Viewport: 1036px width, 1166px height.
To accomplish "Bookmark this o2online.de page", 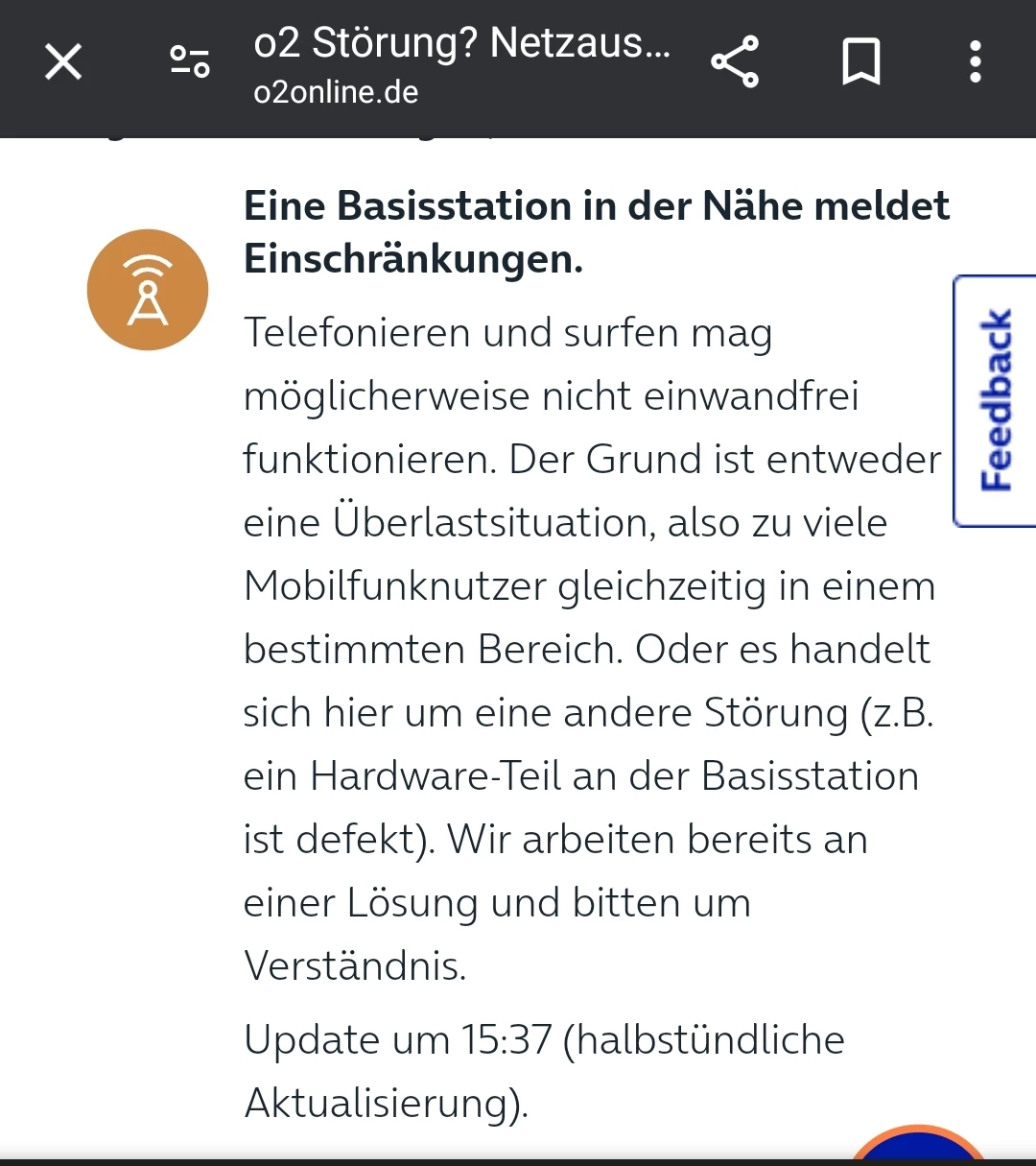I will pos(860,63).
